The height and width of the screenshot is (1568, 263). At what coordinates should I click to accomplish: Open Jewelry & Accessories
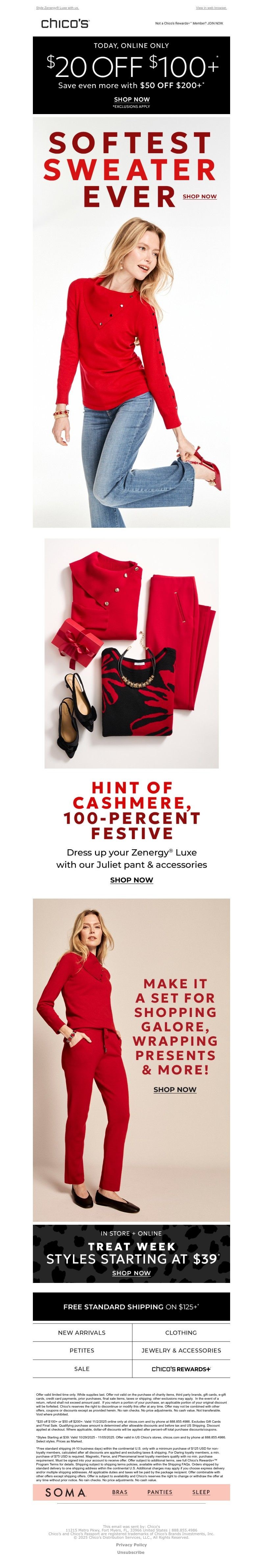pyautogui.click(x=181, y=1350)
